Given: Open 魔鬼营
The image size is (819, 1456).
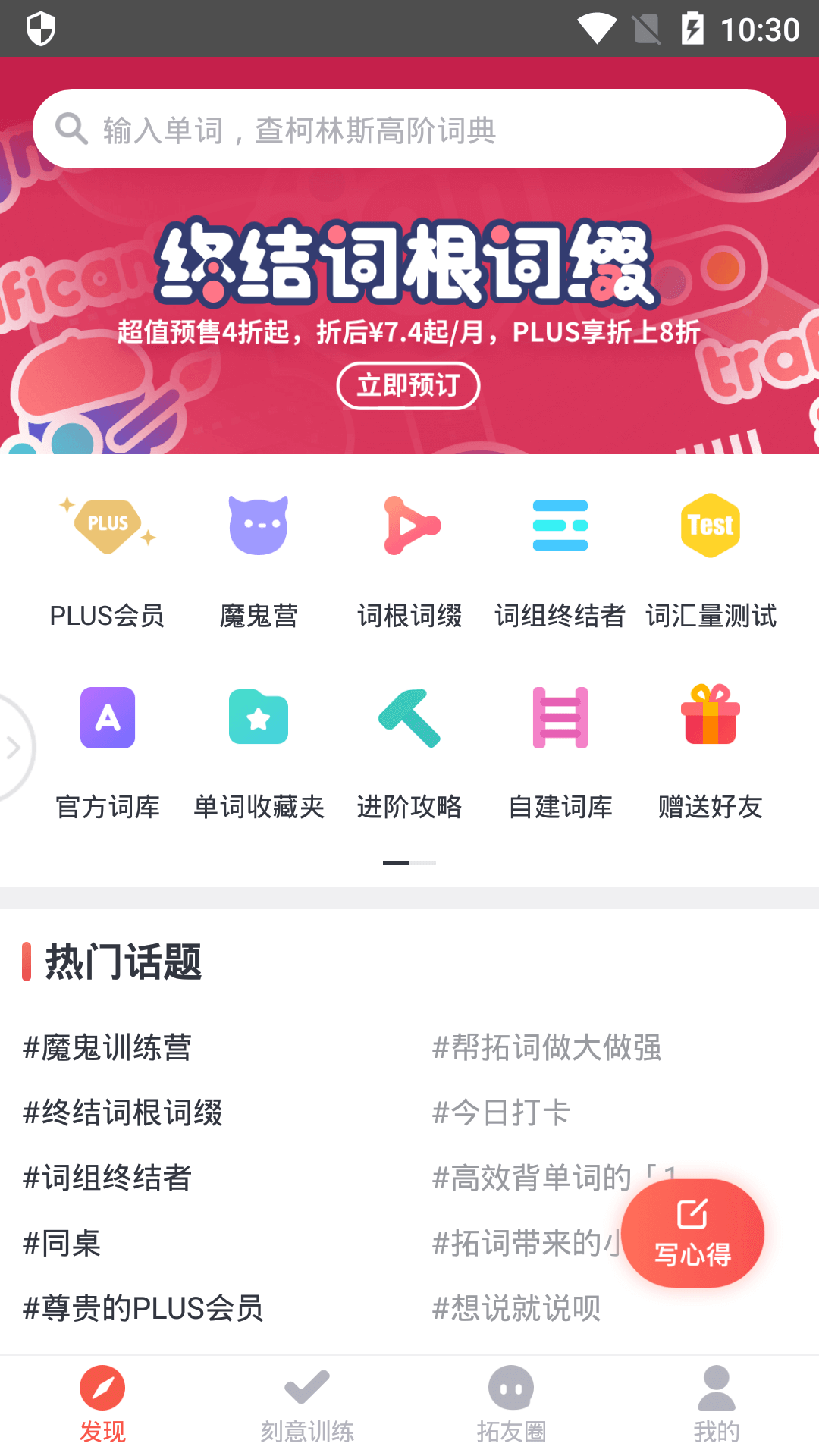Looking at the screenshot, I should point(259,563).
